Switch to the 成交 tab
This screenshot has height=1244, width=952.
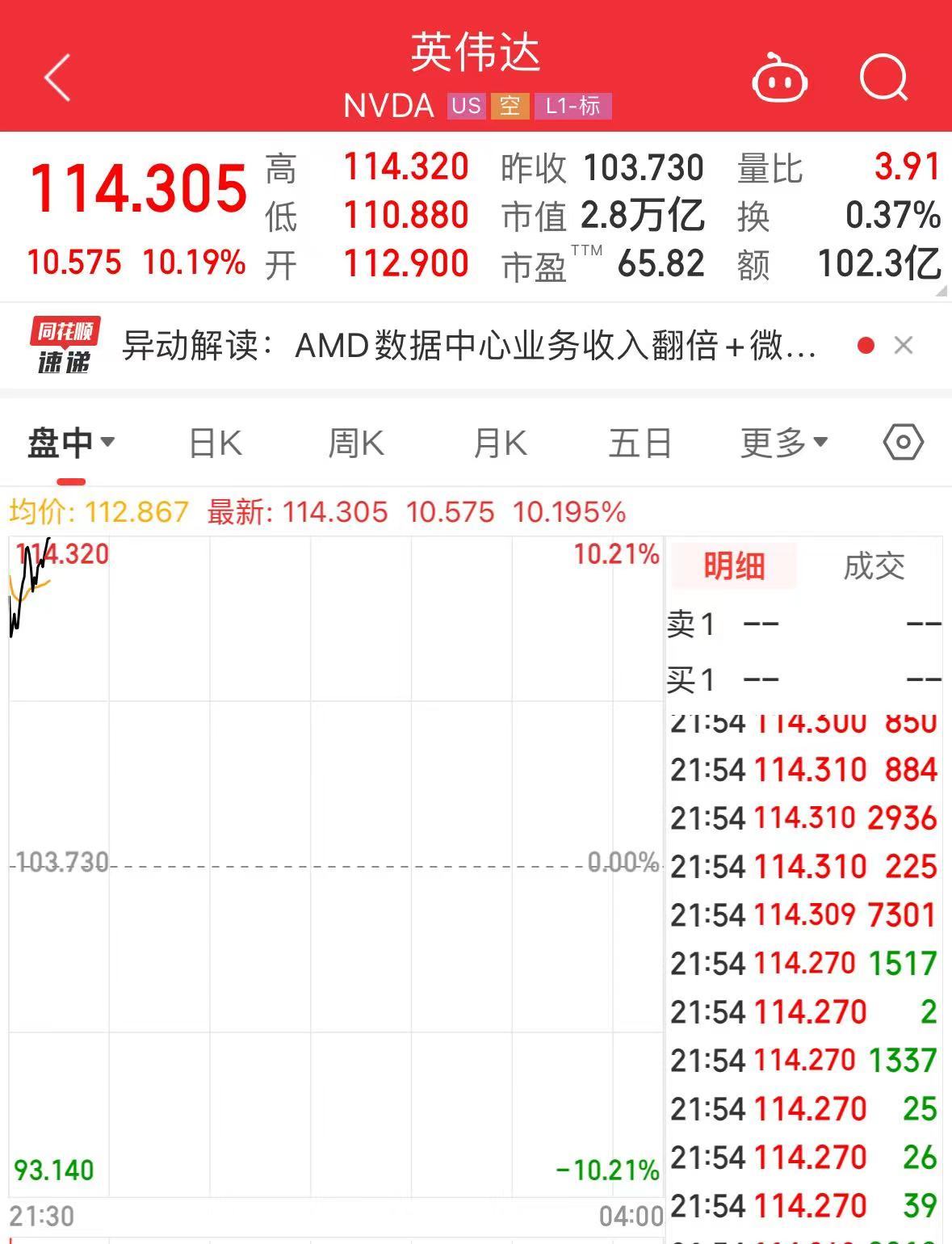pyautogui.click(x=874, y=565)
